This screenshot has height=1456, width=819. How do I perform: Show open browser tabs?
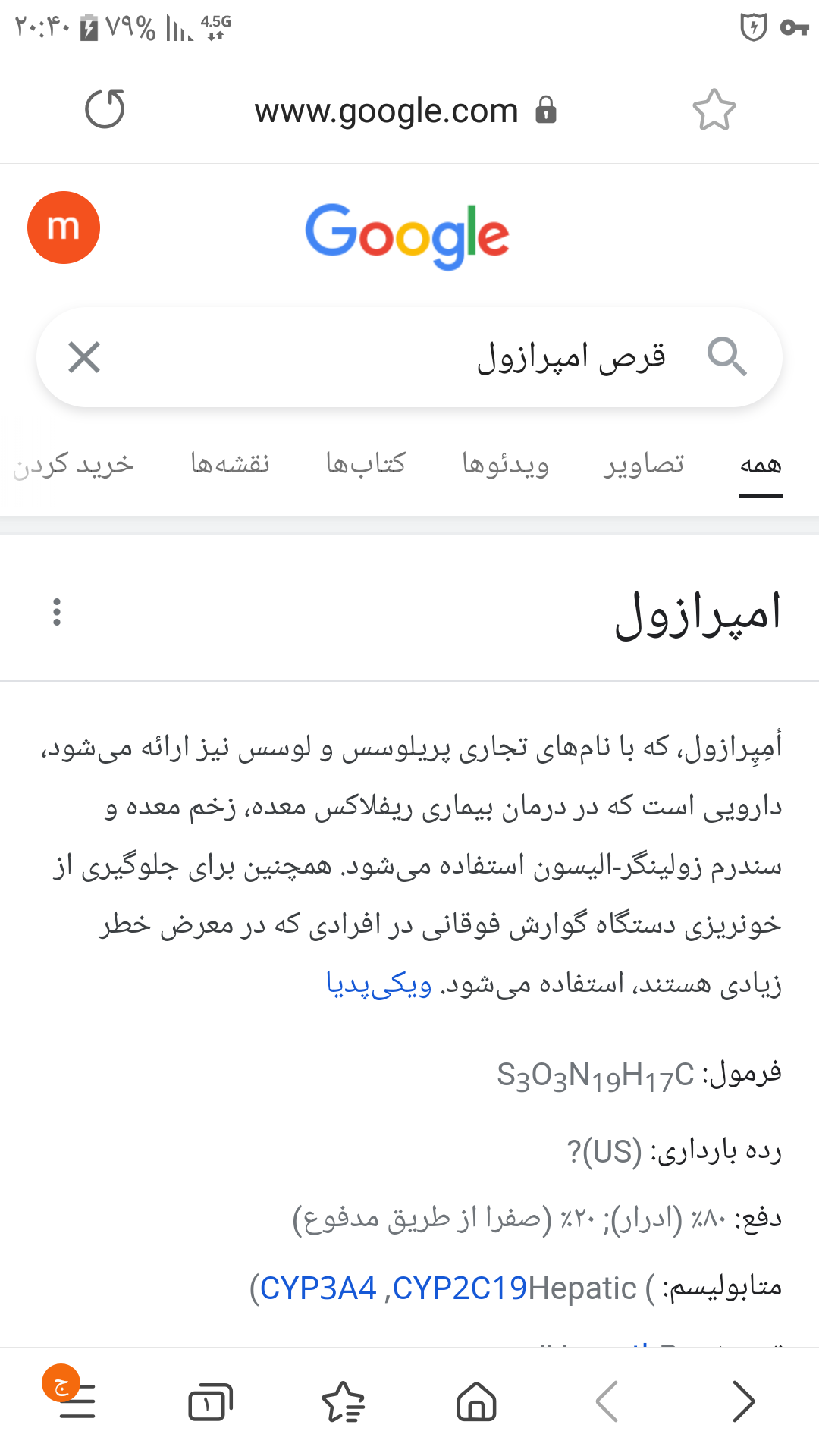coord(209,1401)
